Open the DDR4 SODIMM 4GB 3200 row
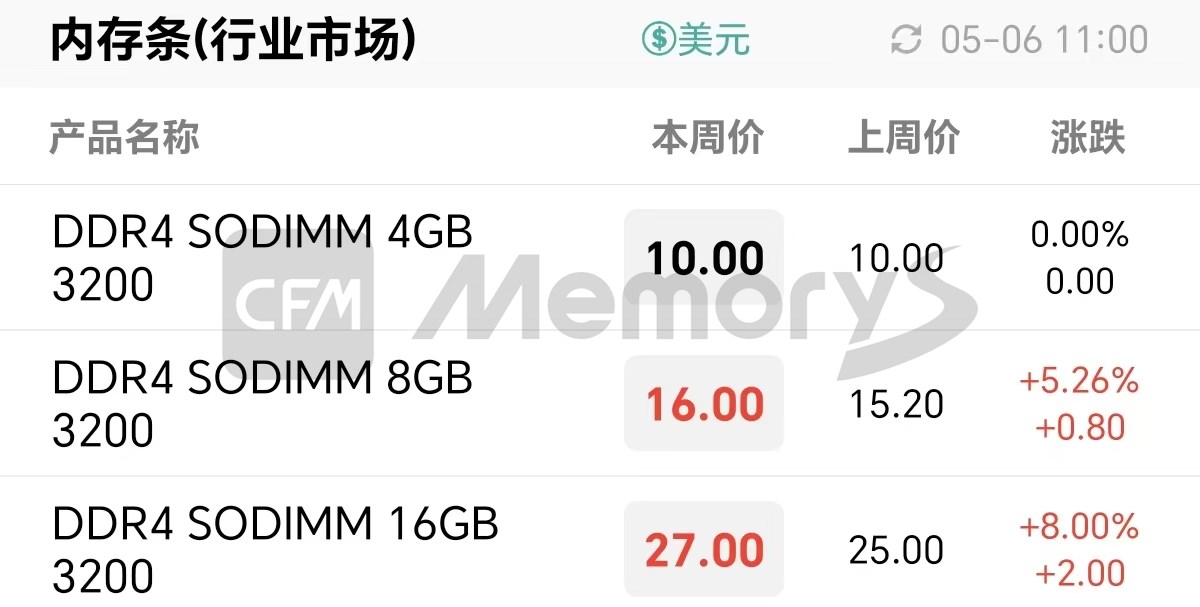1200x607 pixels. 262,258
